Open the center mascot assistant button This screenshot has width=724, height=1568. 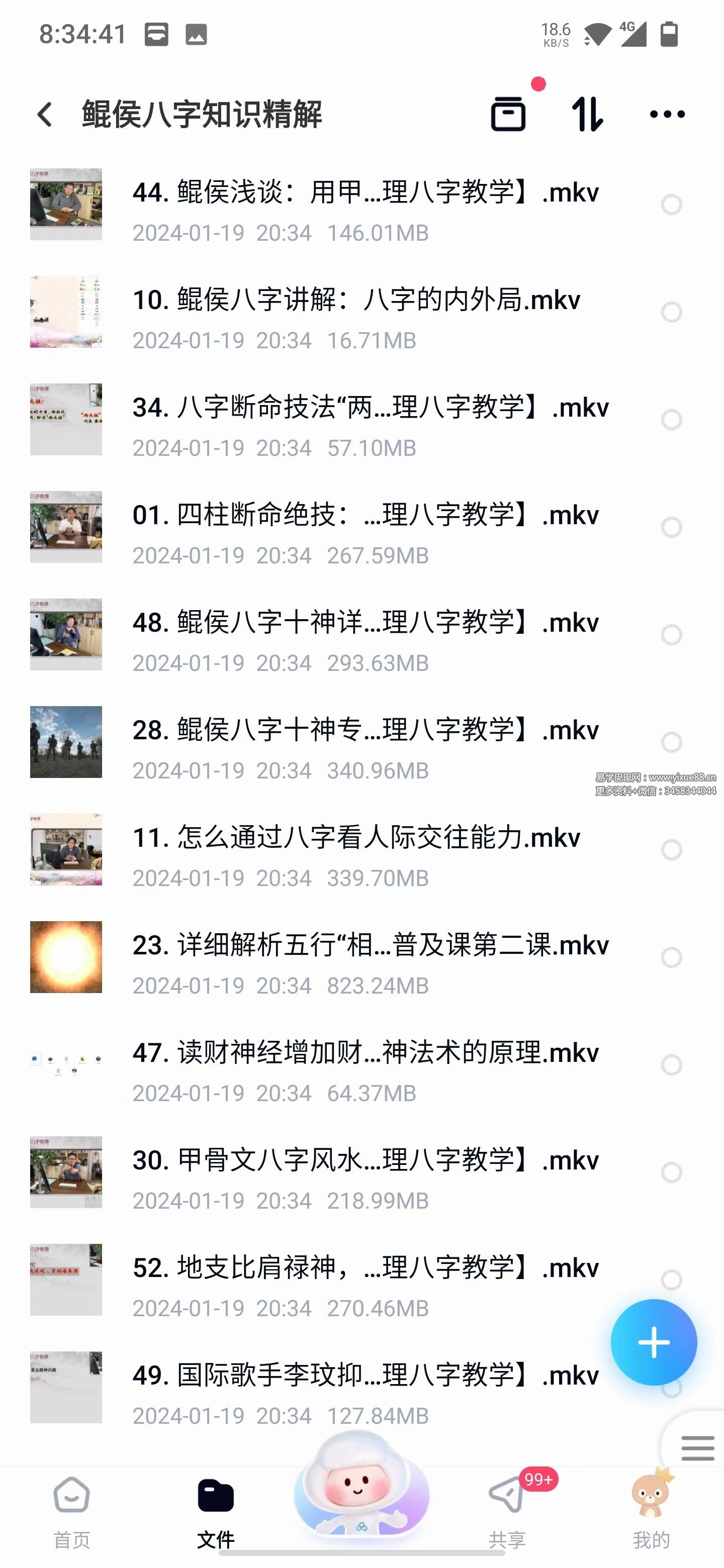(x=361, y=1491)
